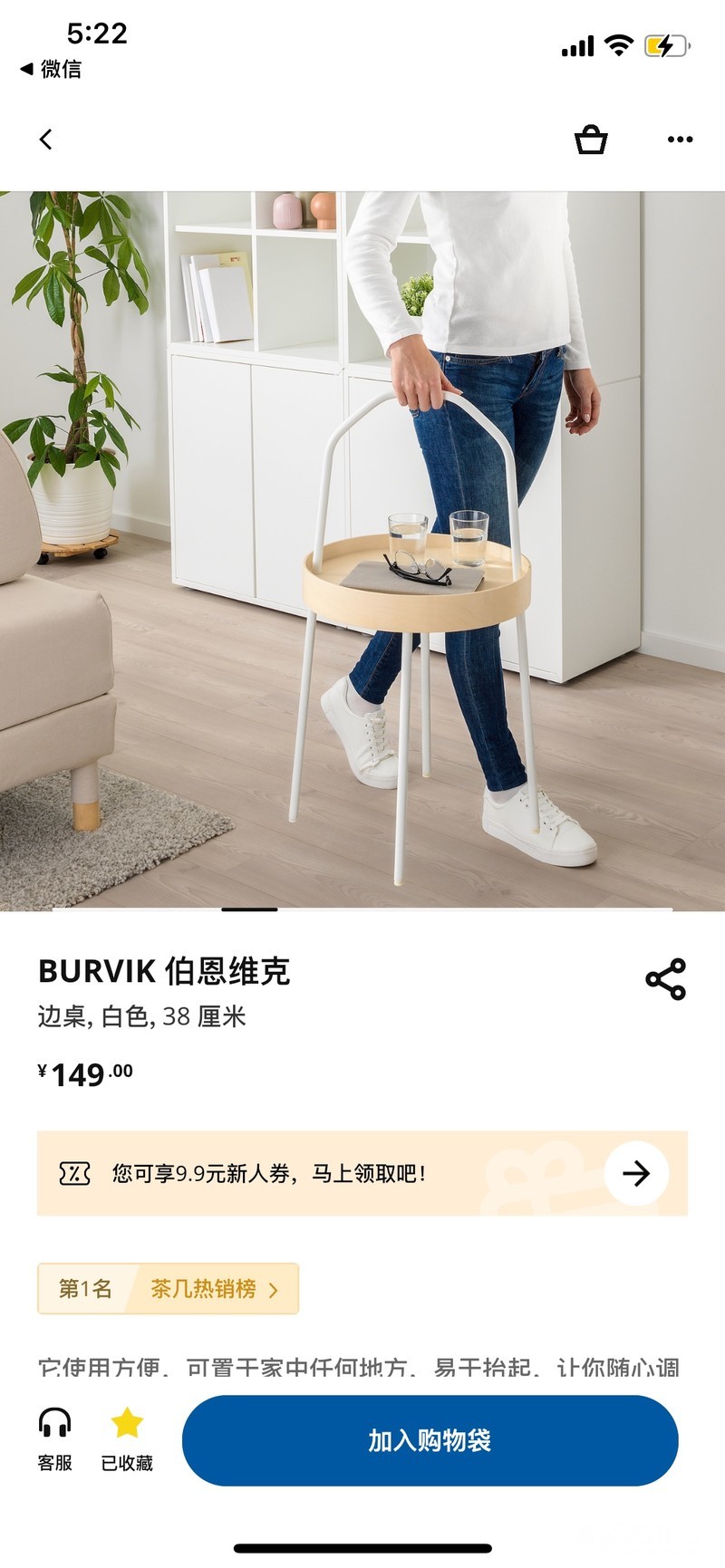Screen dimensions: 725x1568
Task: Open the three-dot overflow menu
Action: [x=680, y=139]
